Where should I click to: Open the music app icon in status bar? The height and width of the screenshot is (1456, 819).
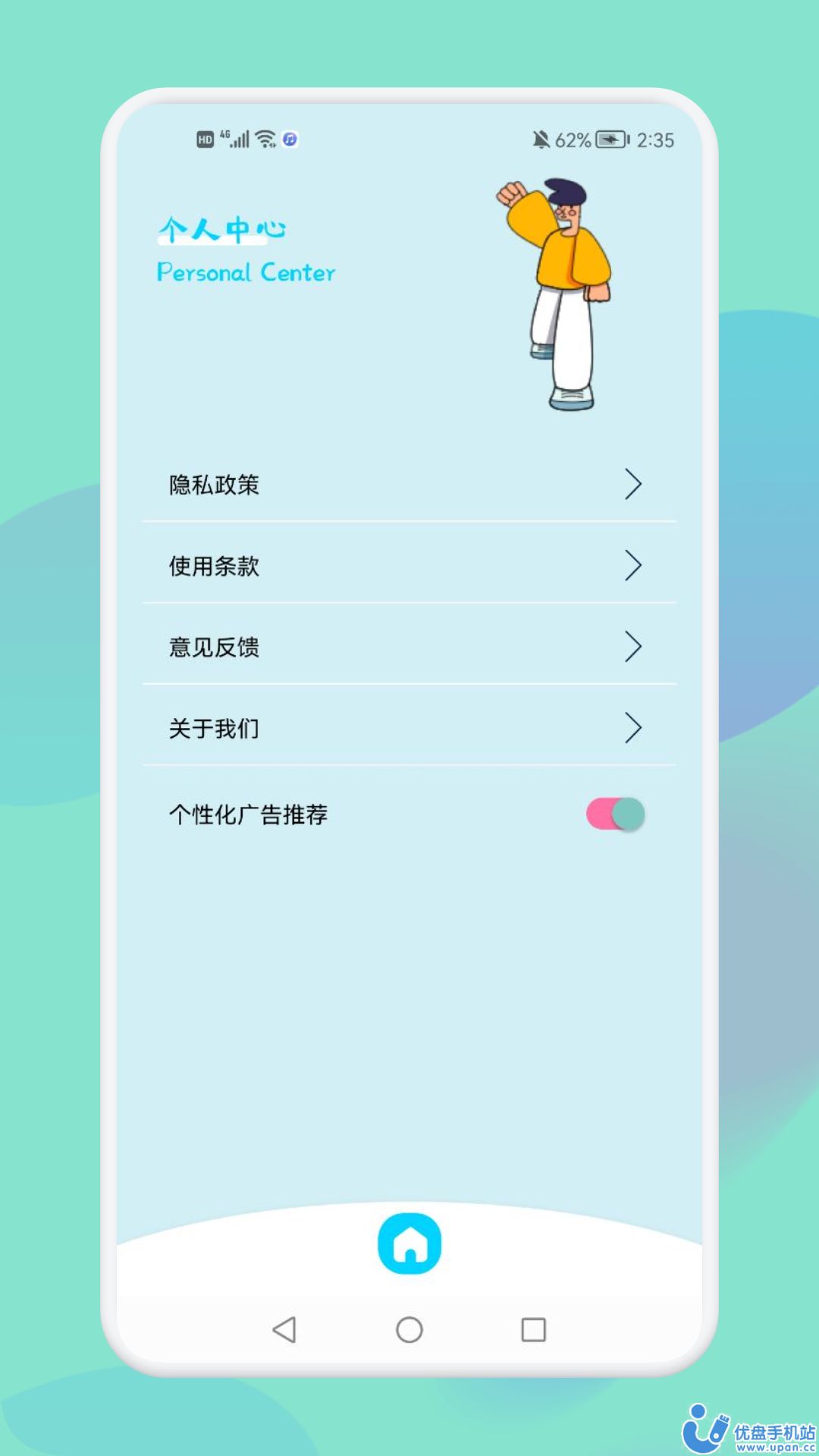[x=289, y=139]
